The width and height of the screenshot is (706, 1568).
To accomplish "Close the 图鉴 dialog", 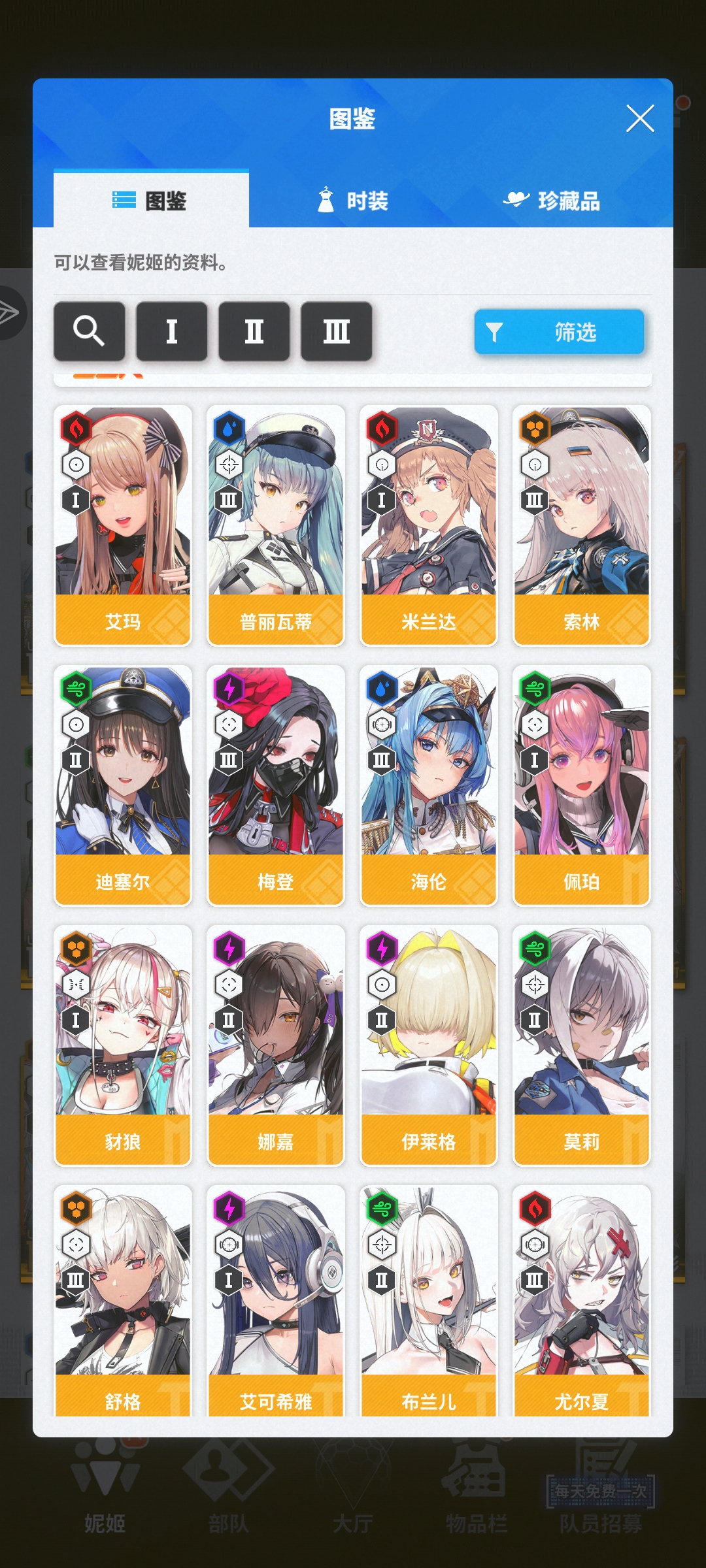I will coord(639,119).
